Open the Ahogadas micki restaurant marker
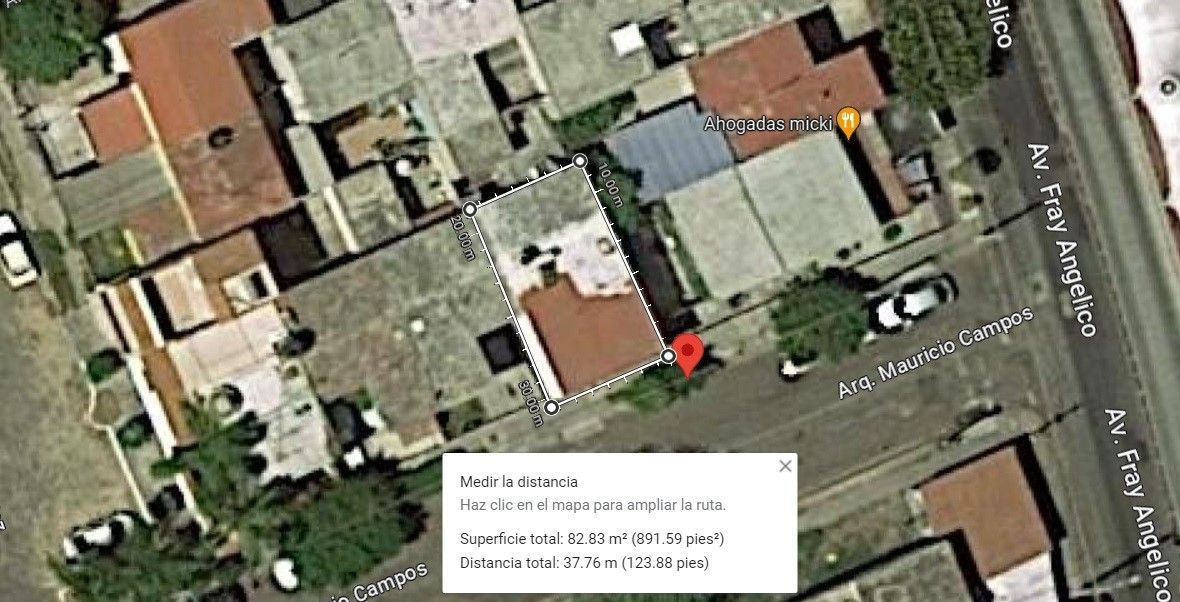1180x602 pixels. point(849,122)
